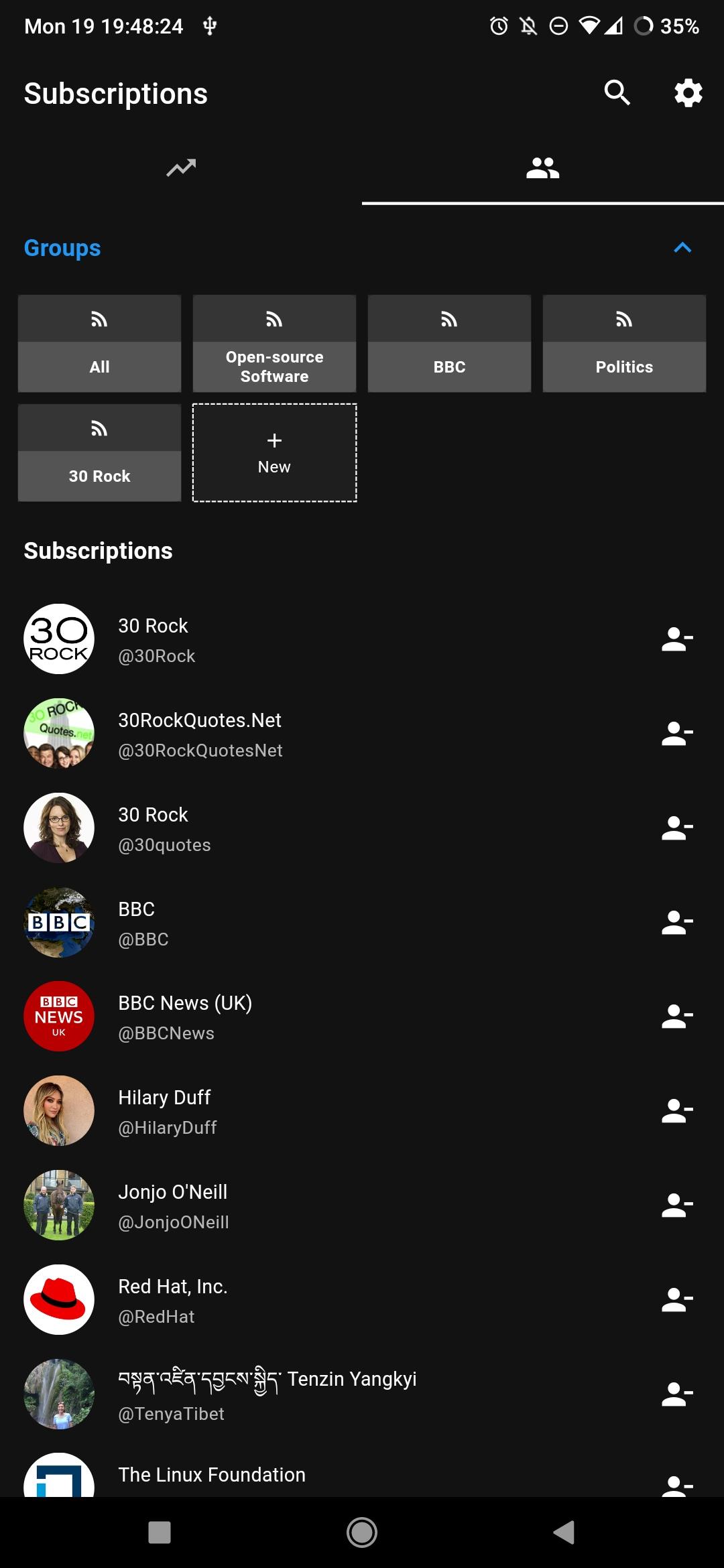Open the All feed group
The width and height of the screenshot is (724, 1568).
(x=99, y=343)
